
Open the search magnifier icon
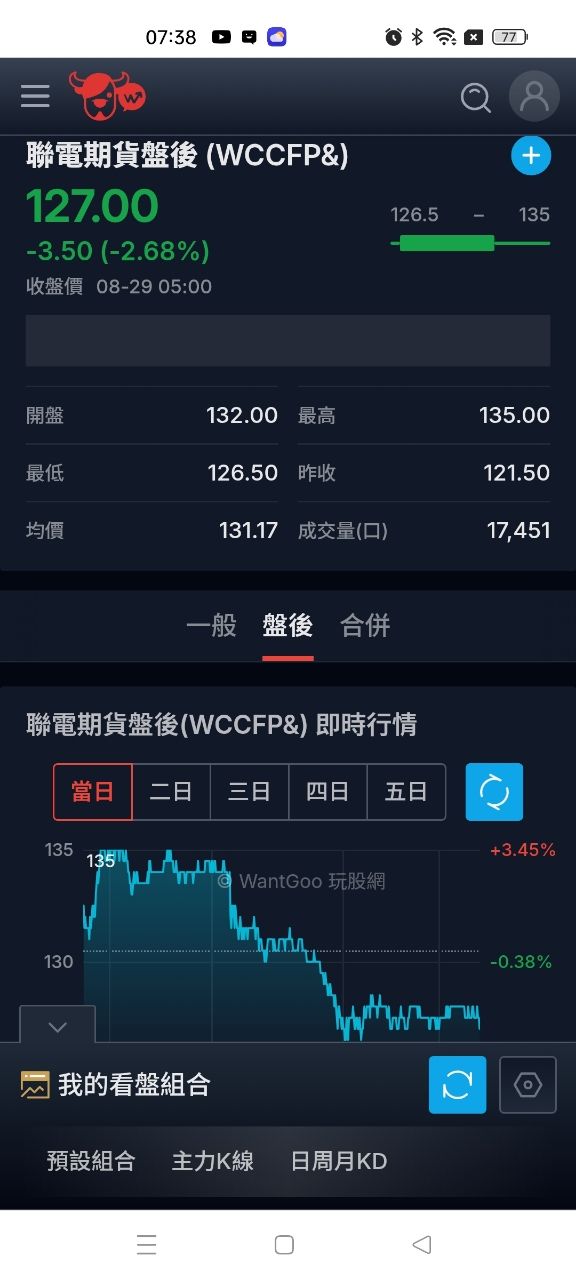[x=475, y=97]
